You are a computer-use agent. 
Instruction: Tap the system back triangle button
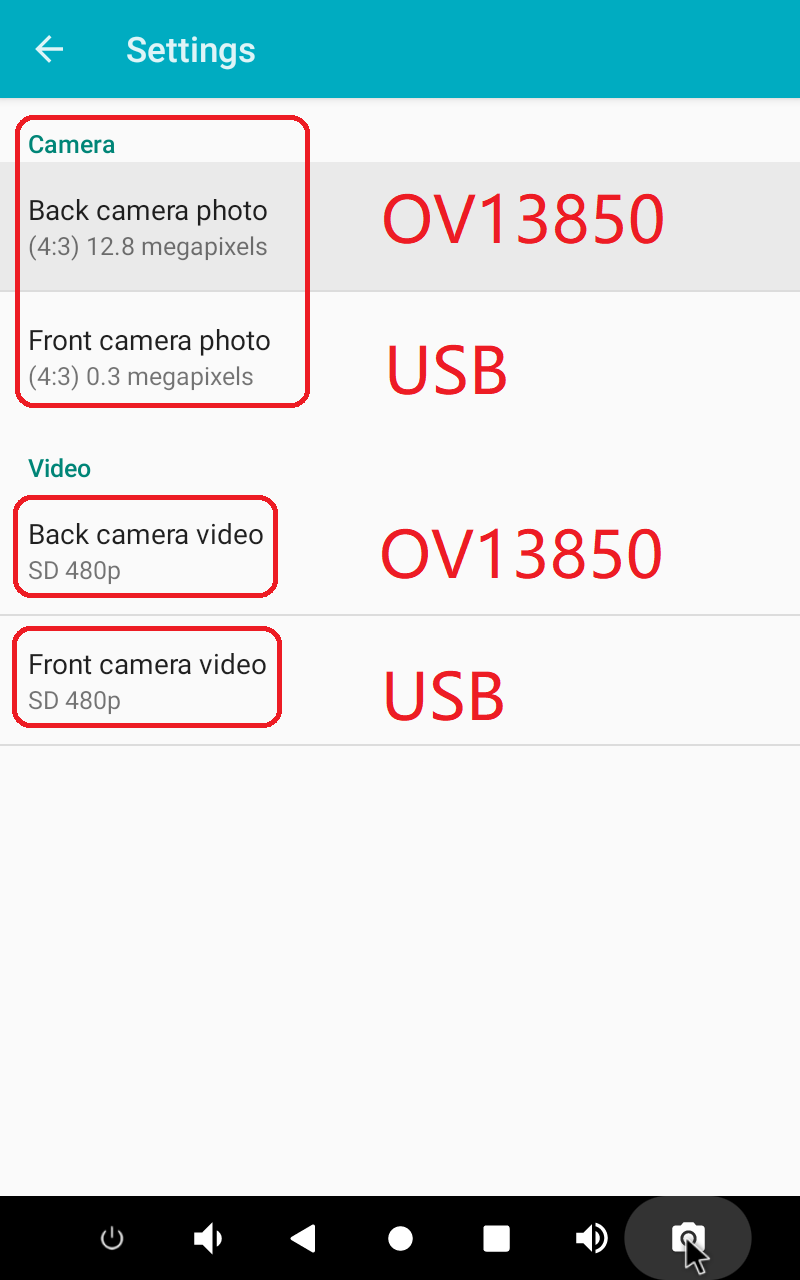(x=303, y=1239)
